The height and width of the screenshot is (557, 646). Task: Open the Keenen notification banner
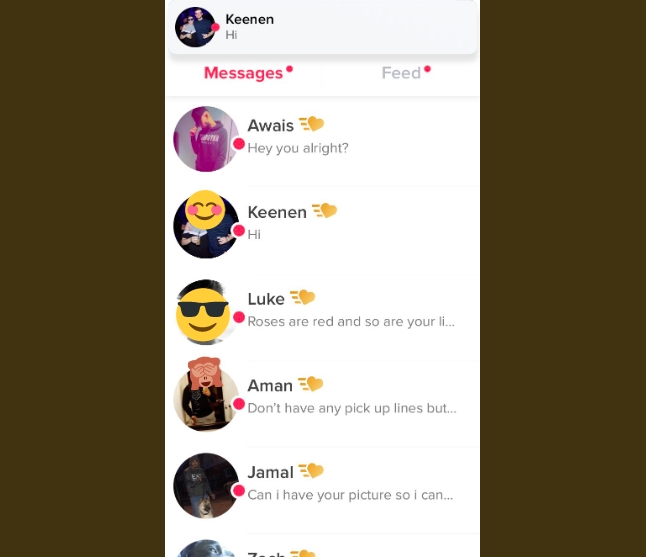tap(322, 27)
